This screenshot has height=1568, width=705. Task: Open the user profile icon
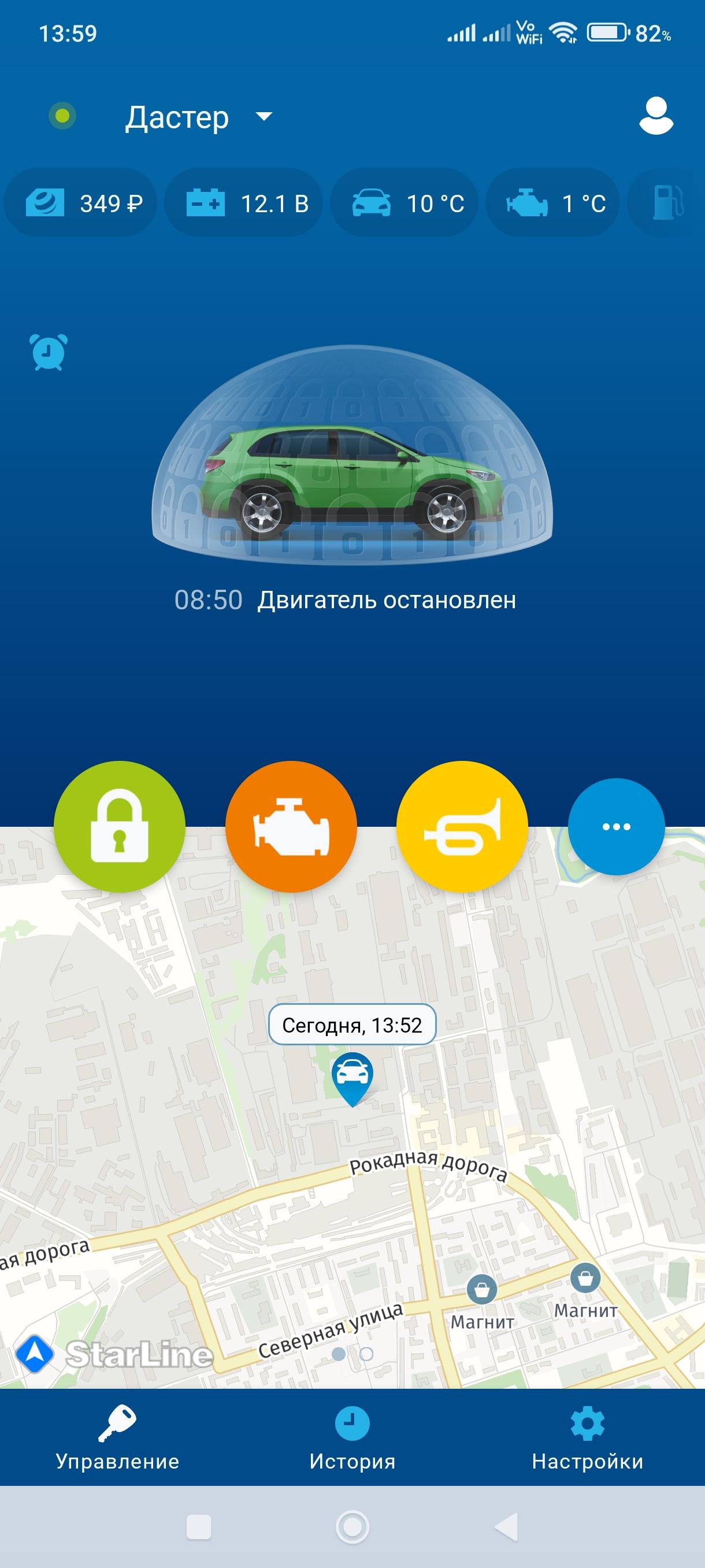coord(656,116)
